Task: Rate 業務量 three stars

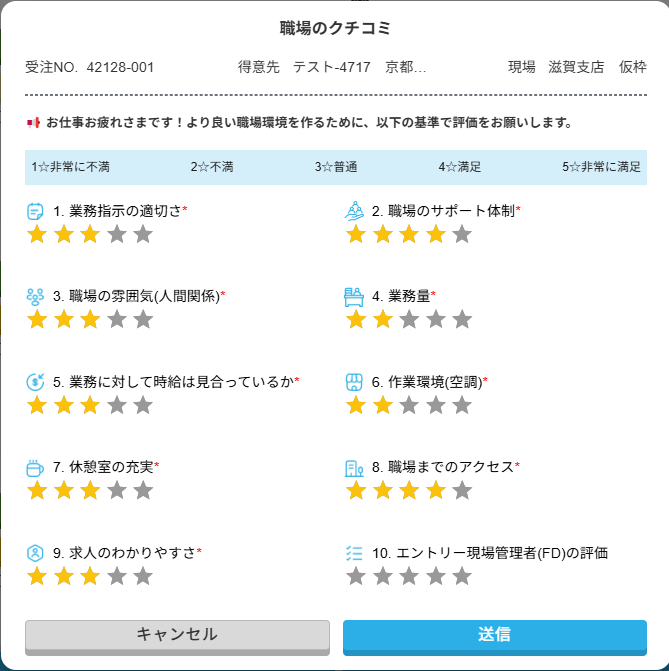Action: [409, 320]
